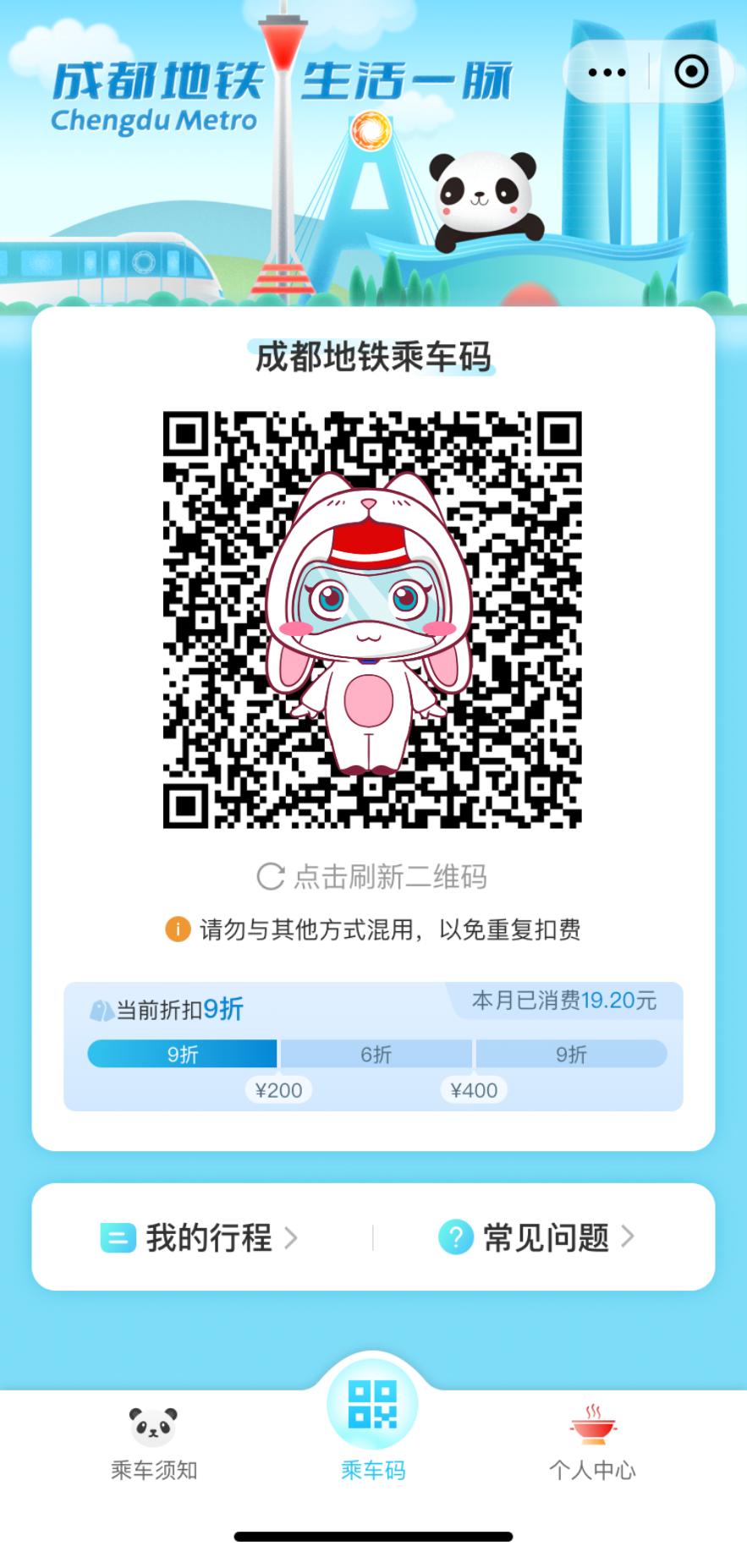
Task: Click the discount tag icon next to 当前折扣
Action: click(x=103, y=1009)
